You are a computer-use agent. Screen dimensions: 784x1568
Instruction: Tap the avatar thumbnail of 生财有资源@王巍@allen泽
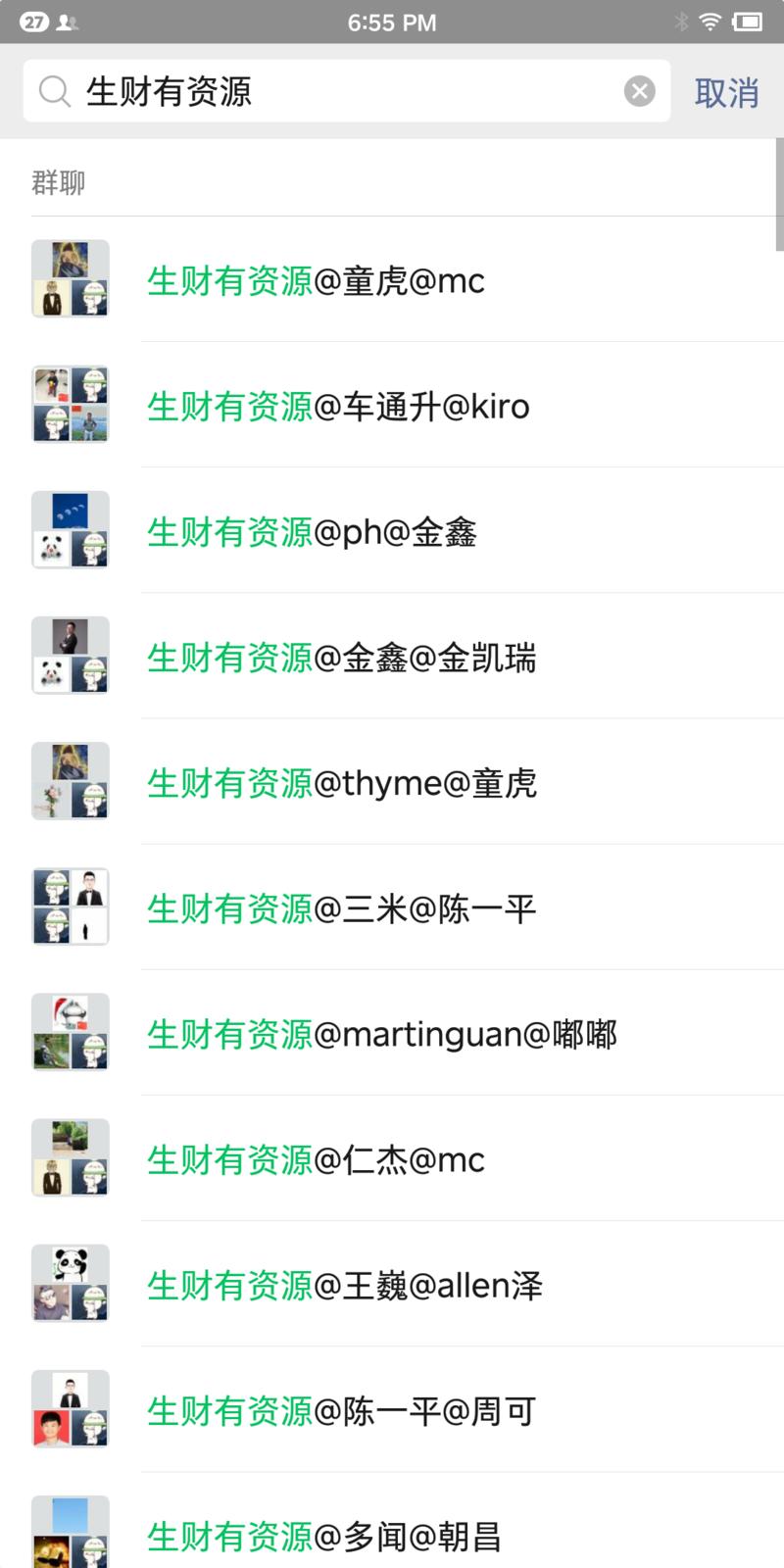[70, 1284]
